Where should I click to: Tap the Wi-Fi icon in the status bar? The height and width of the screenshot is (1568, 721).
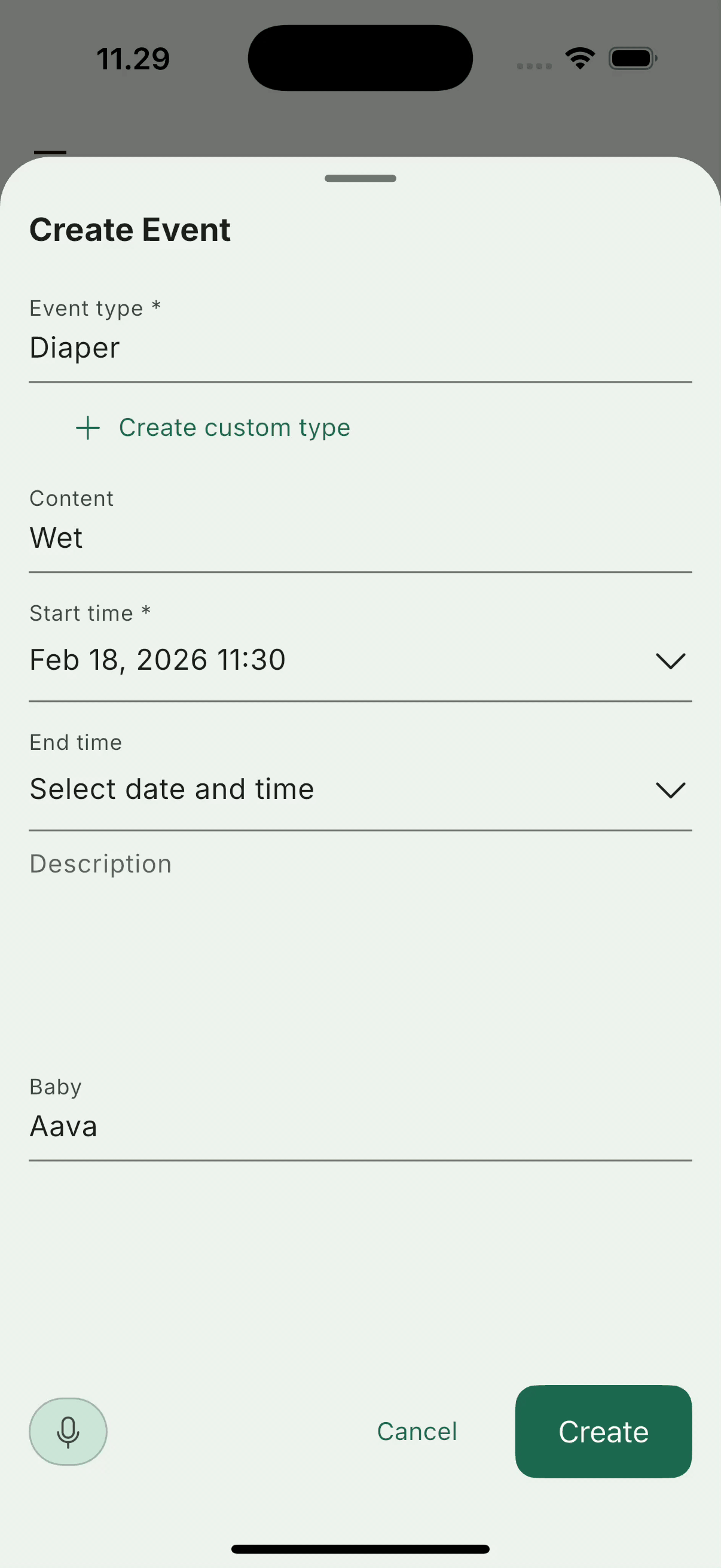579,57
